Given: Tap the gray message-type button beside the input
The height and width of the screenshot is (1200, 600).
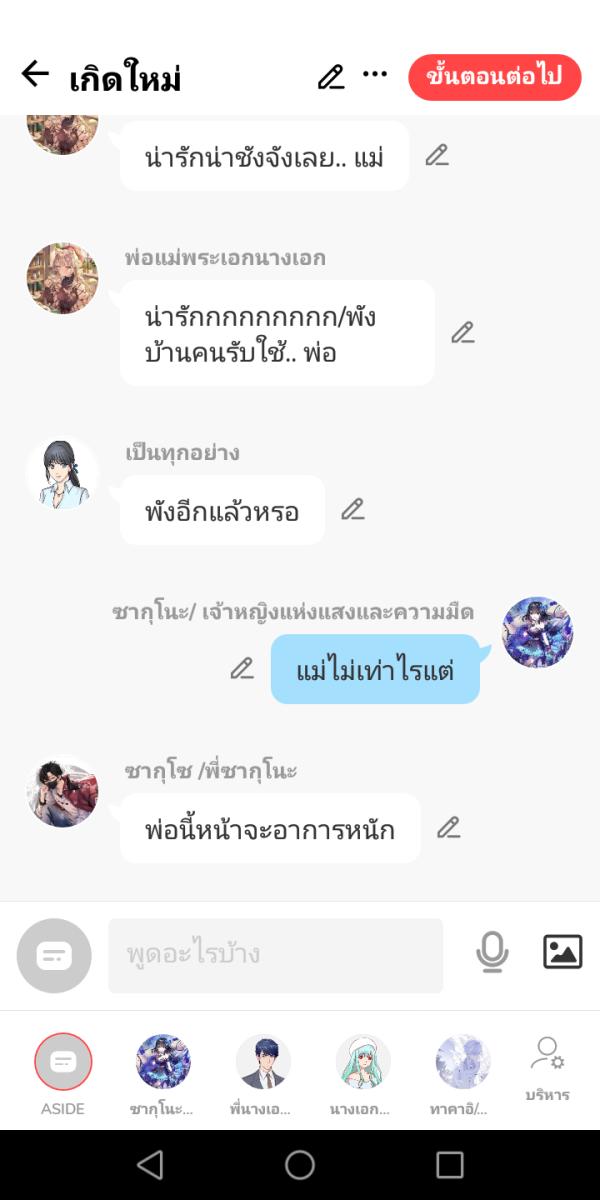Looking at the screenshot, I should pos(54,955).
